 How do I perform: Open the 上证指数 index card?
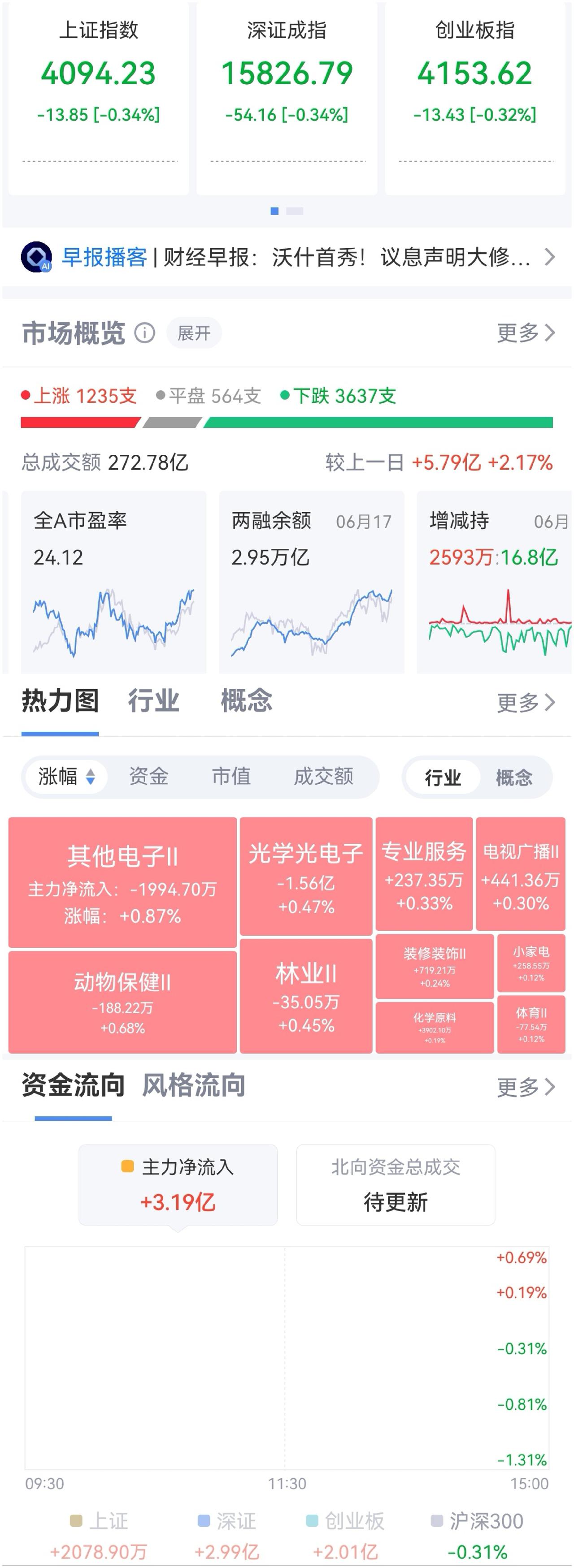99,99
